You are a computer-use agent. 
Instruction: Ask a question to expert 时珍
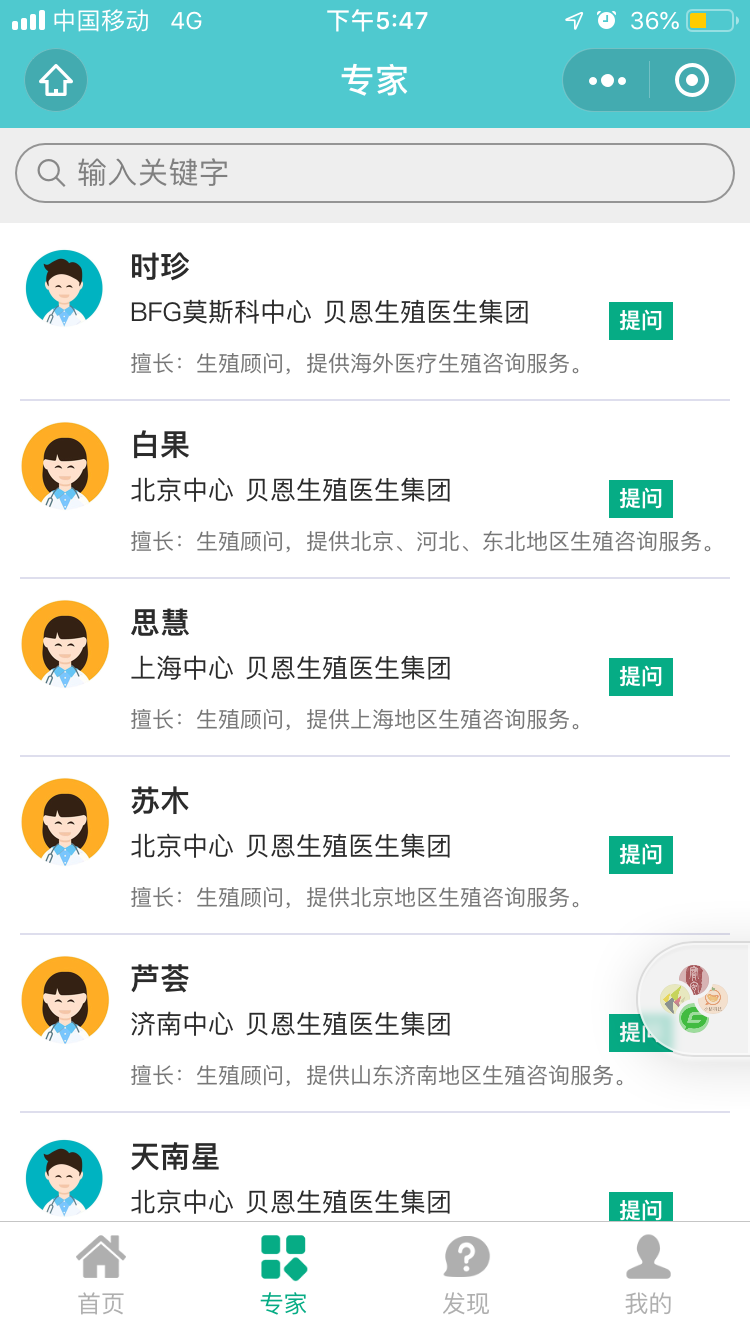(640, 321)
